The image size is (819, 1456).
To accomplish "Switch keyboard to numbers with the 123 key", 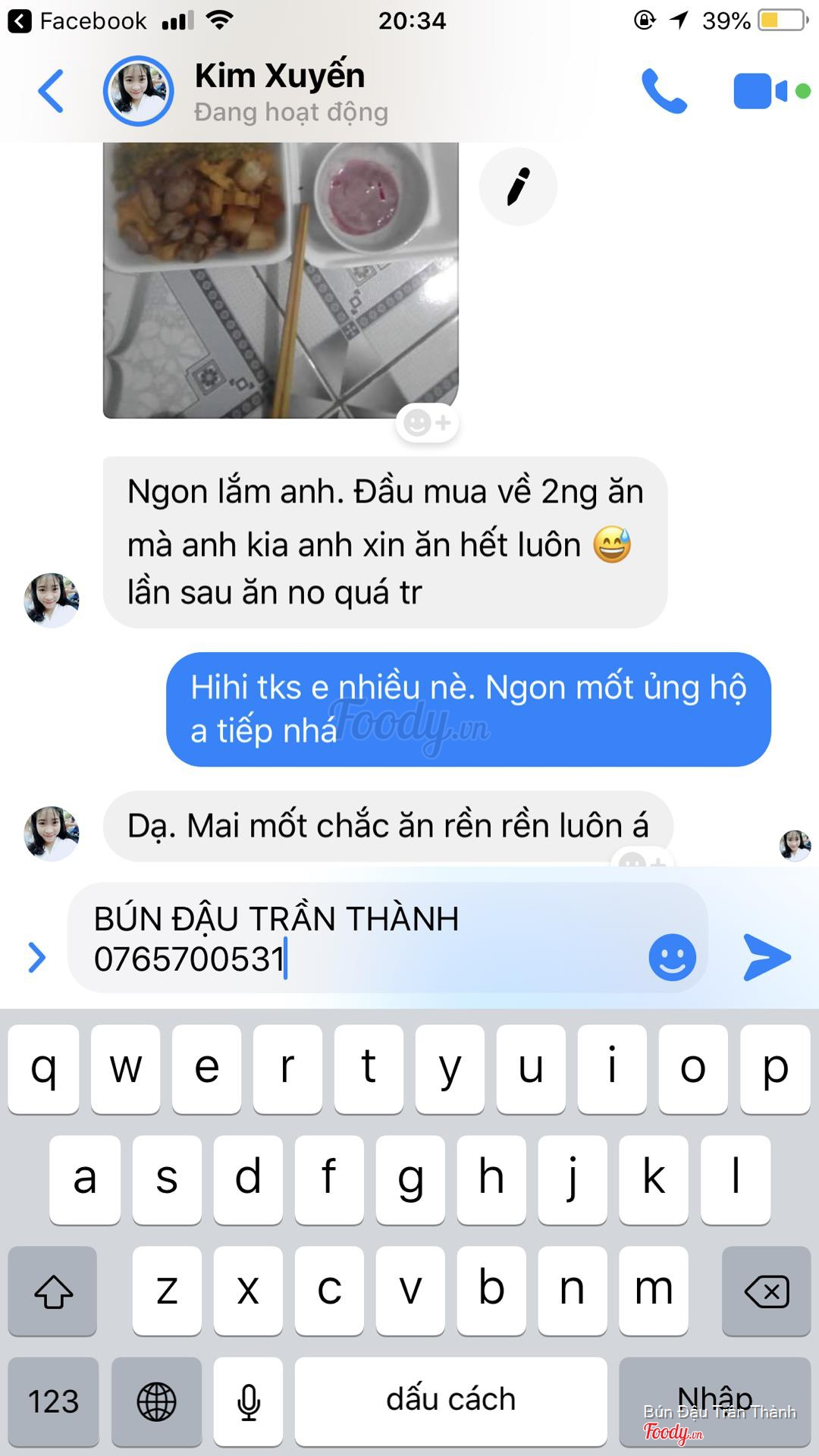I will (x=53, y=1401).
